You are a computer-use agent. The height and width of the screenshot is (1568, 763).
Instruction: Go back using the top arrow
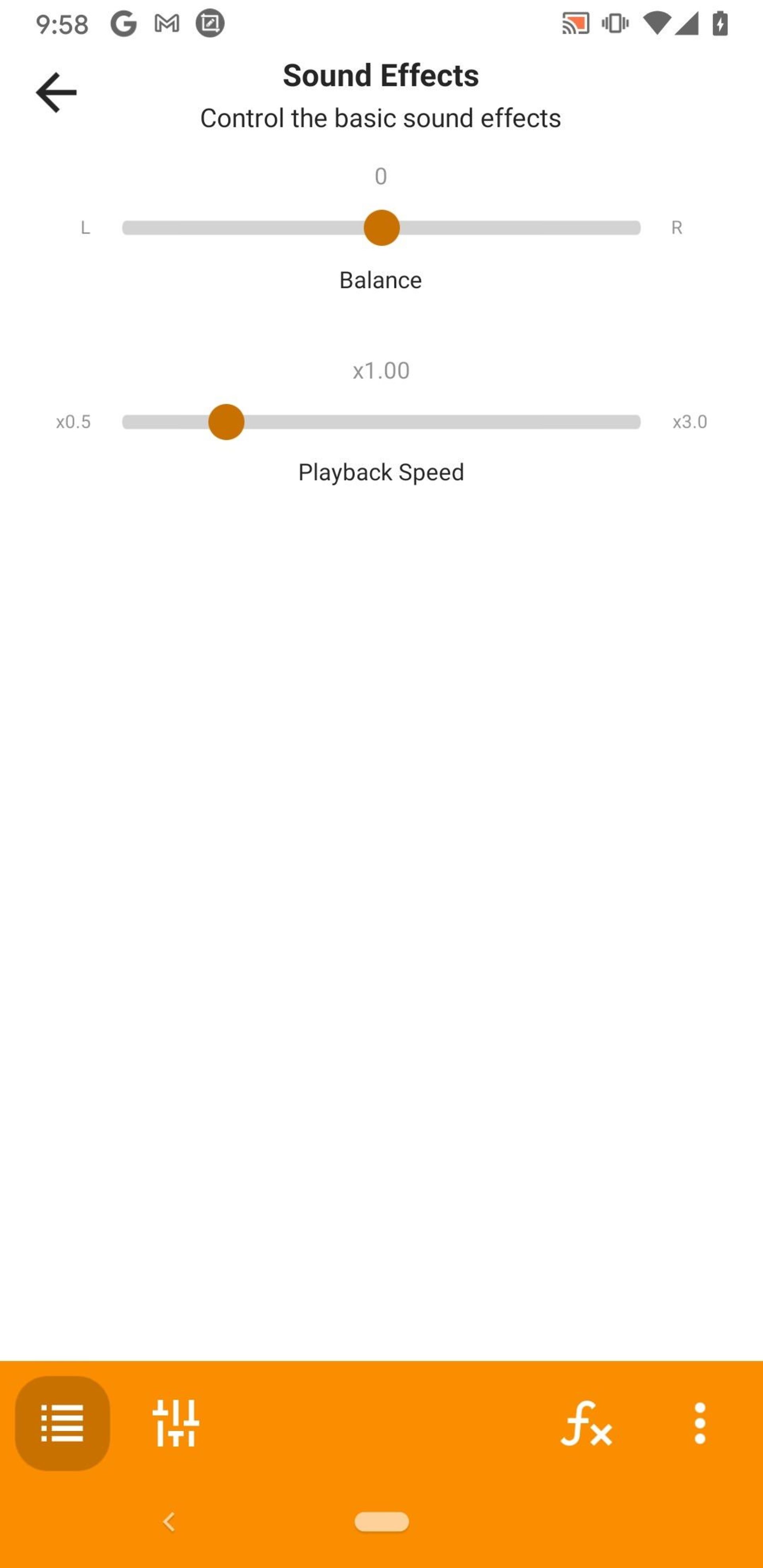56,93
